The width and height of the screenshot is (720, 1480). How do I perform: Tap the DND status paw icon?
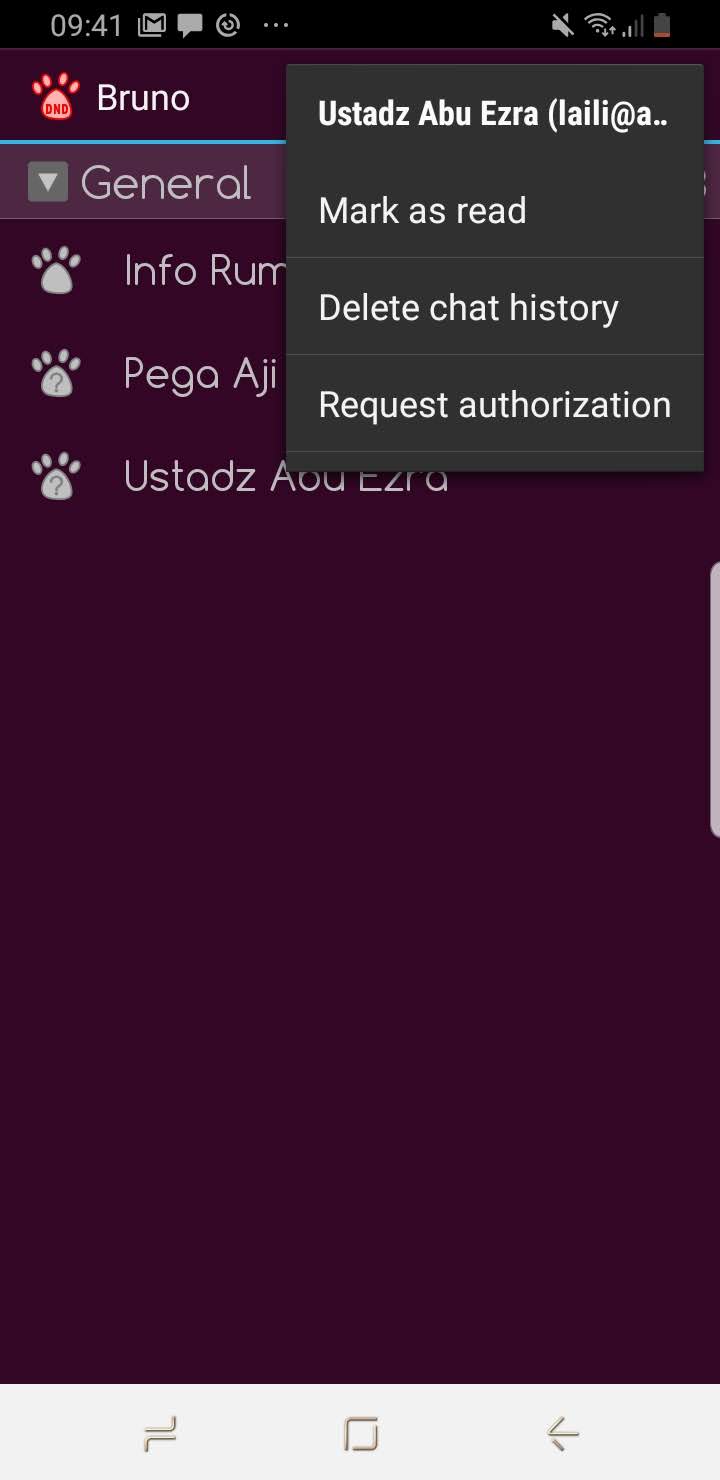pos(56,97)
